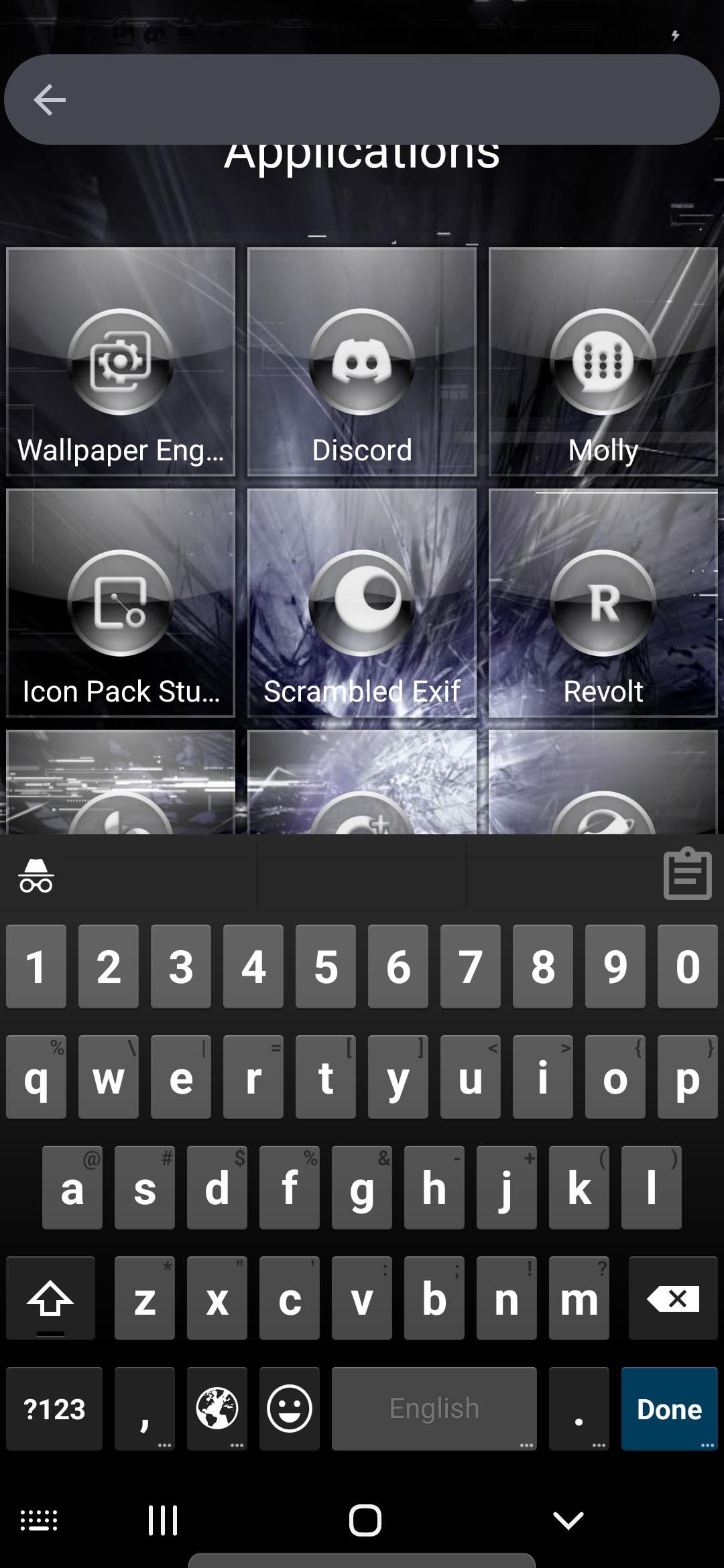
Task: Switch to the ?123 symbols keyboard
Action: coord(54,1409)
